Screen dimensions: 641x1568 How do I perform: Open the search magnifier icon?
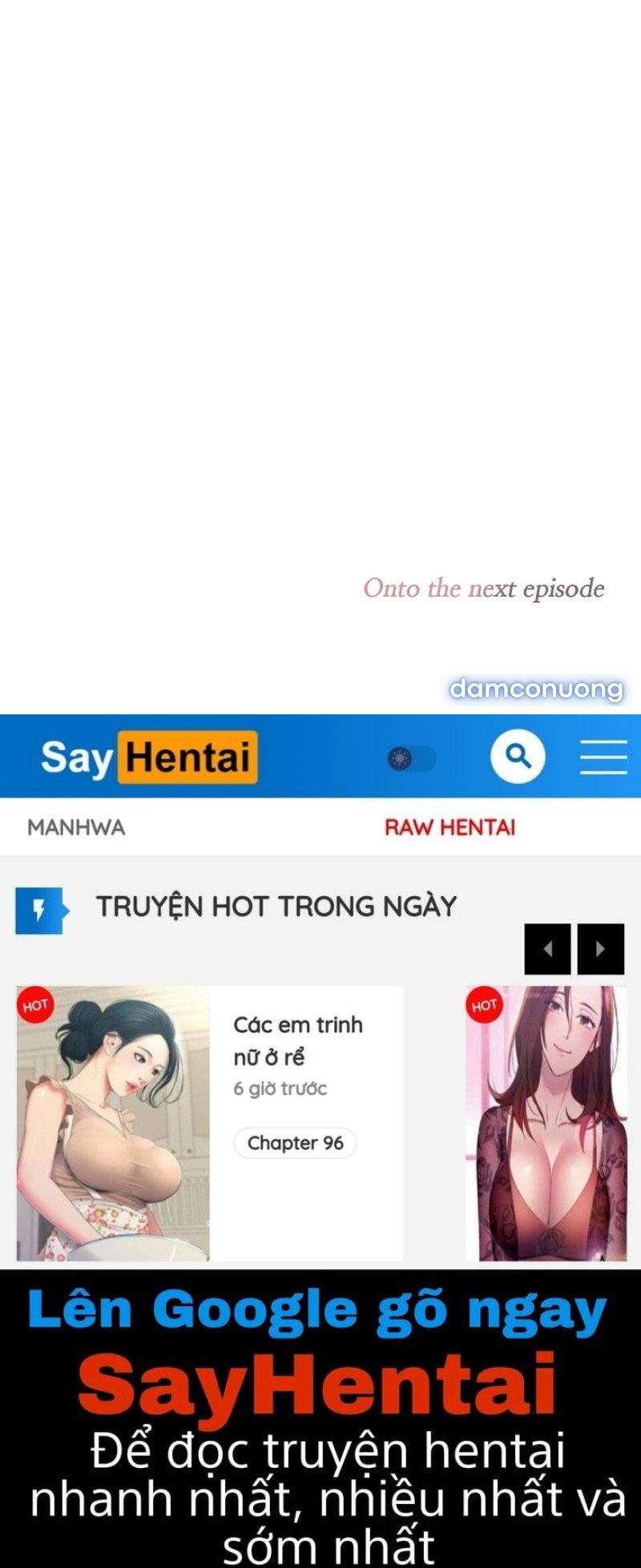pyautogui.click(x=518, y=756)
